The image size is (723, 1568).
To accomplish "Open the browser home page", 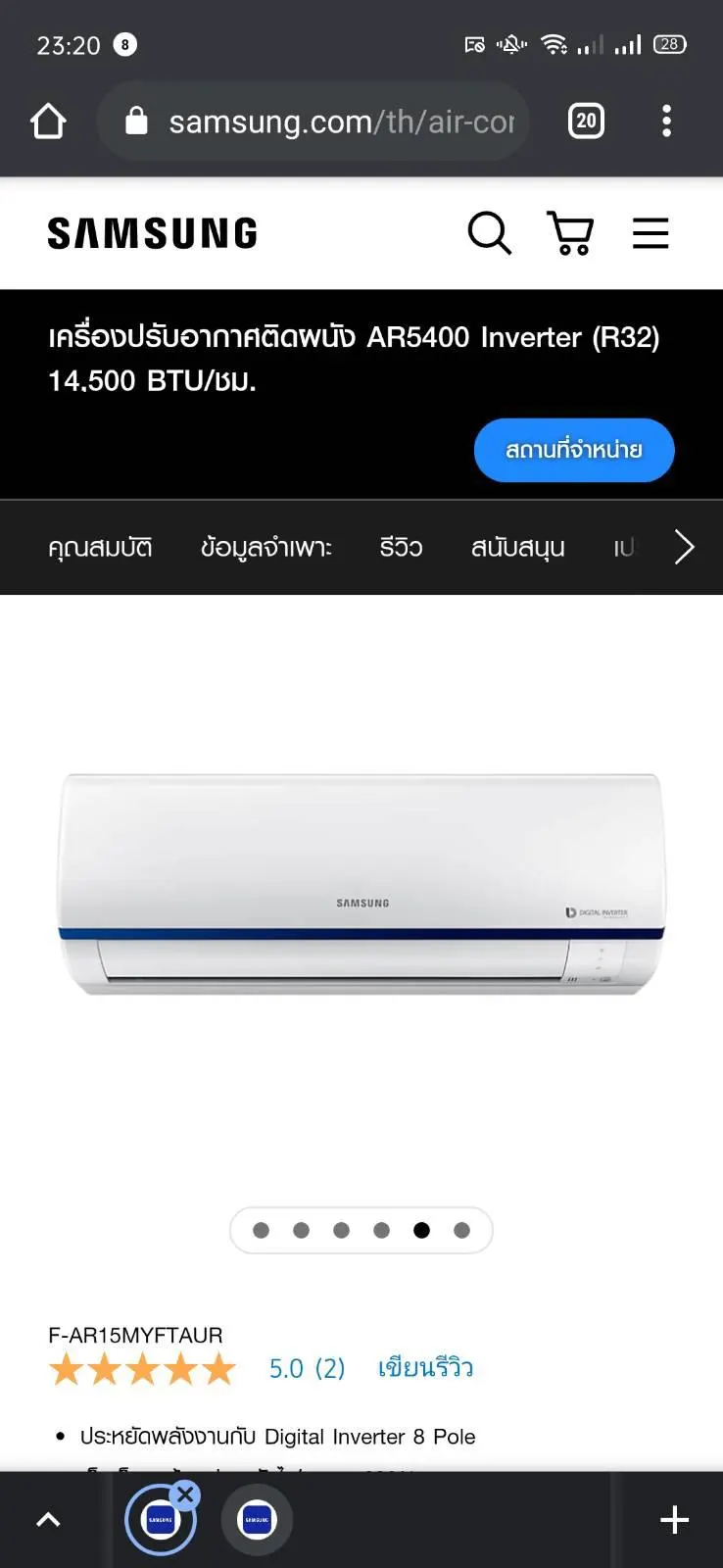I will [48, 122].
